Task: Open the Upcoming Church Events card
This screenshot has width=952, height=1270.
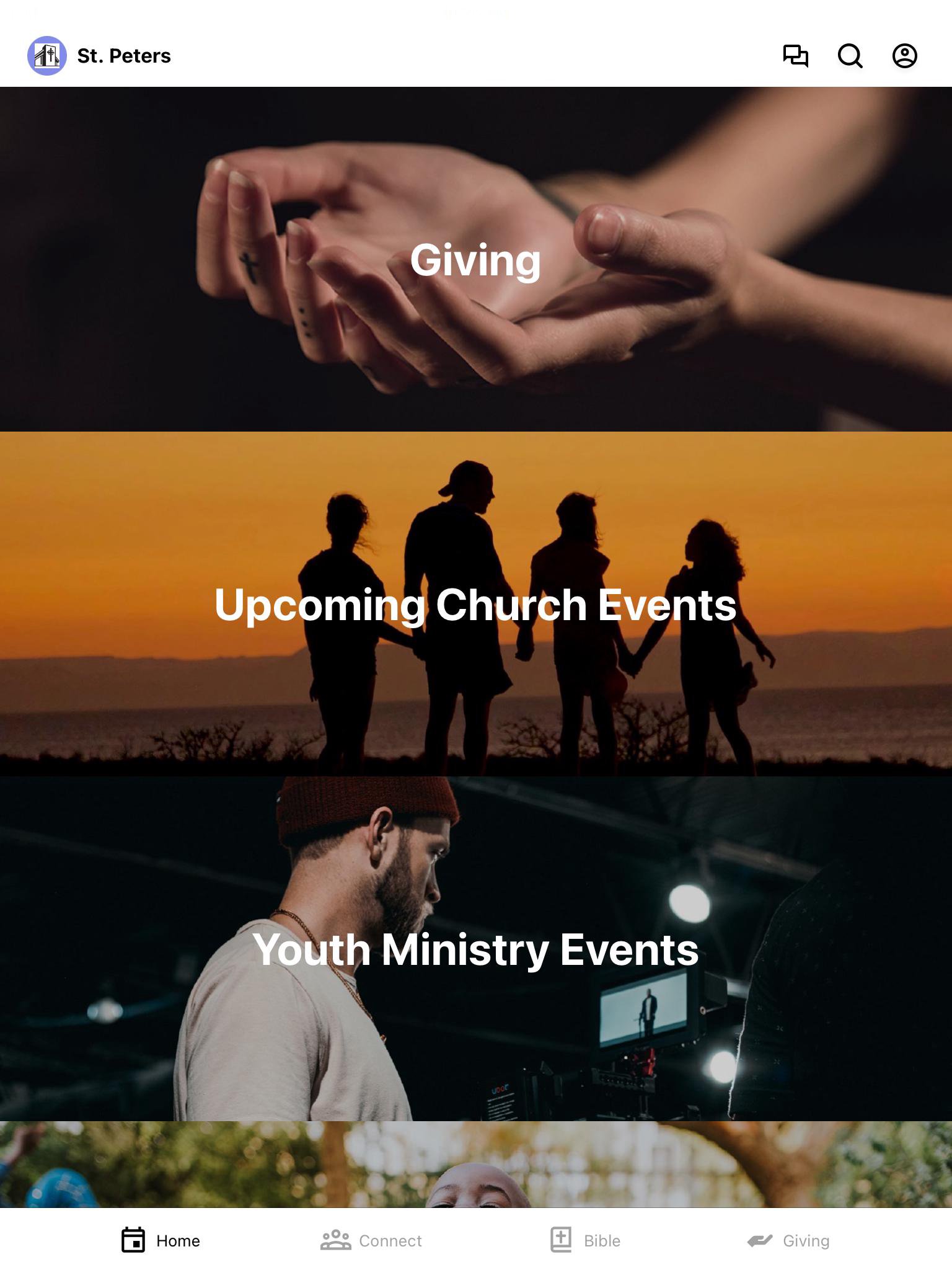Action: coord(476,604)
